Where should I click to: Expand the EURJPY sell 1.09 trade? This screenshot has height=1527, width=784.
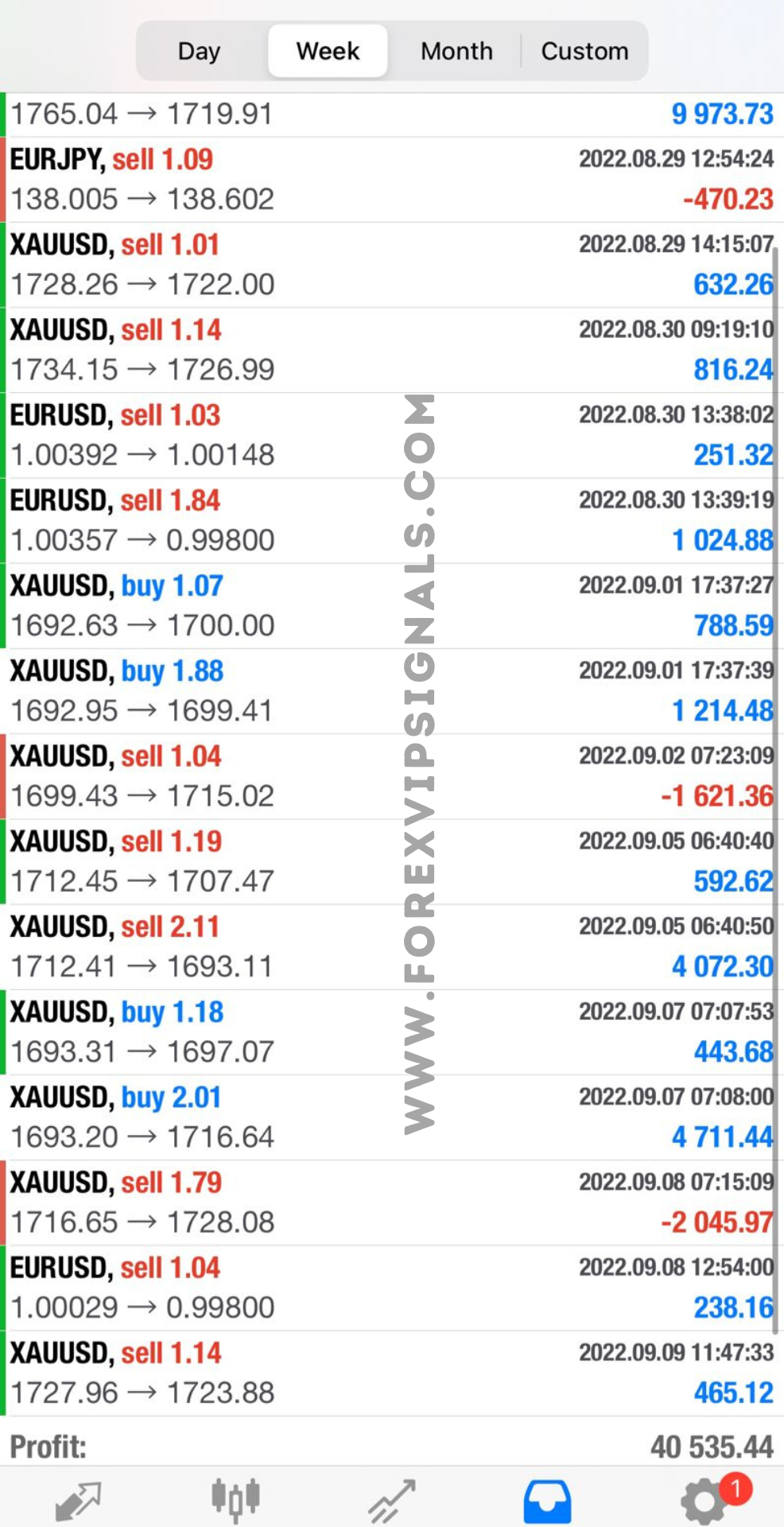pos(392,180)
